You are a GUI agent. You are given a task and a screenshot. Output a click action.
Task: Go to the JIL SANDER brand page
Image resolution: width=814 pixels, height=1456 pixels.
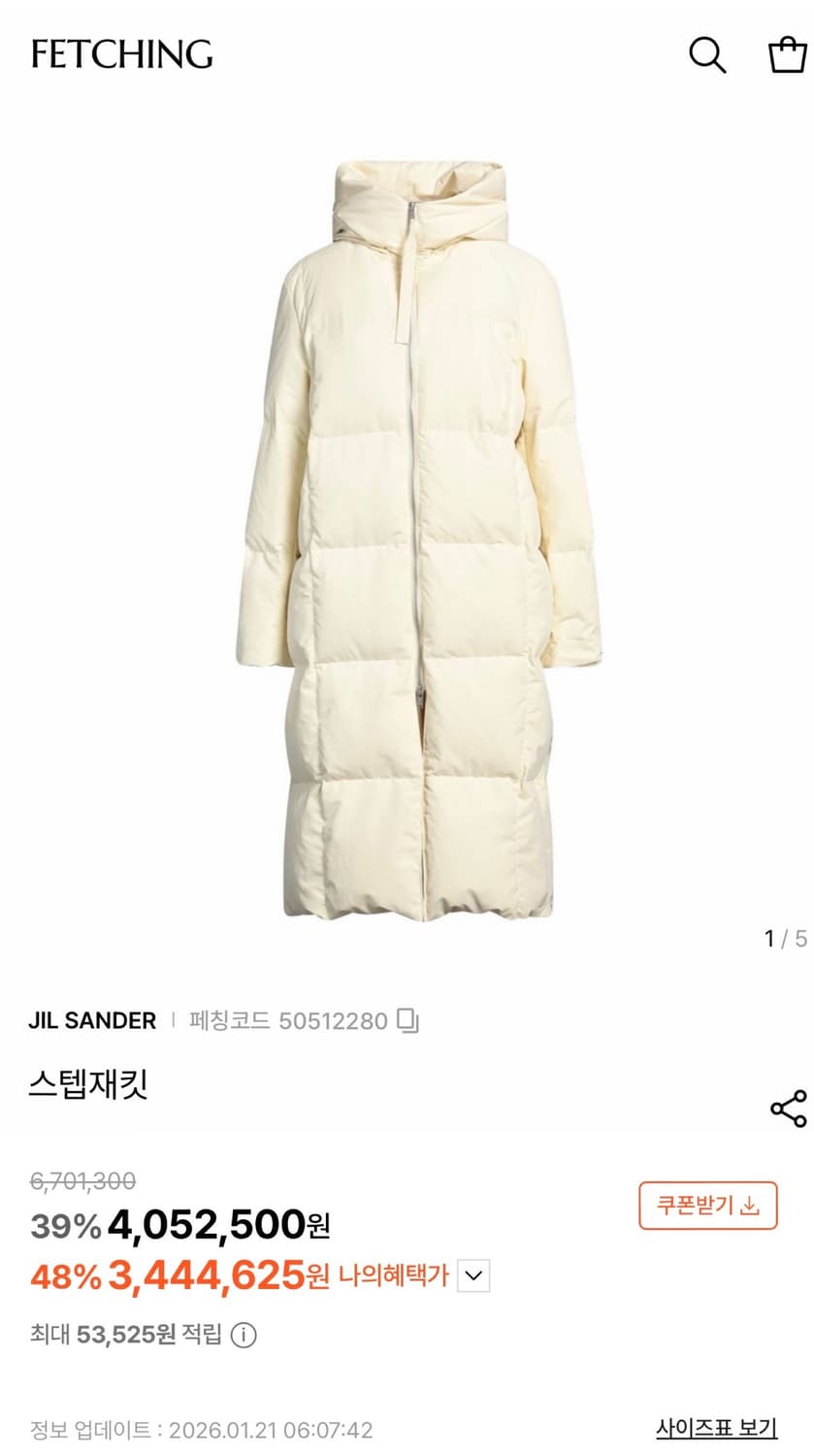tap(93, 1021)
